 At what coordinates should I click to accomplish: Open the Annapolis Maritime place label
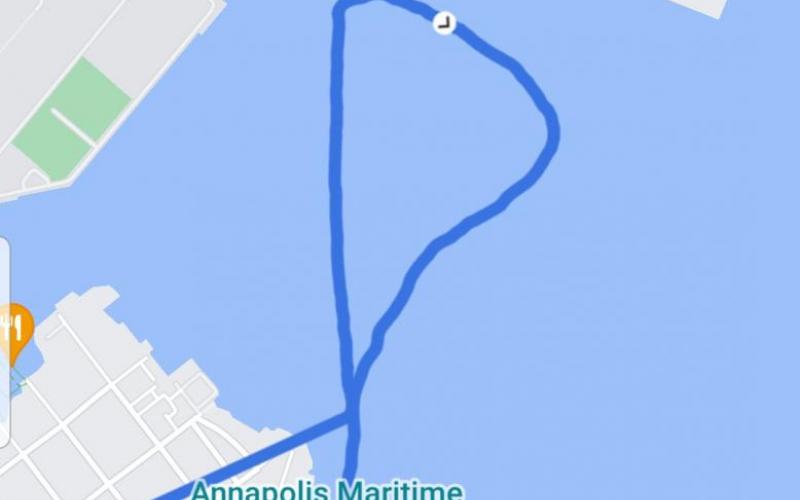click(327, 490)
